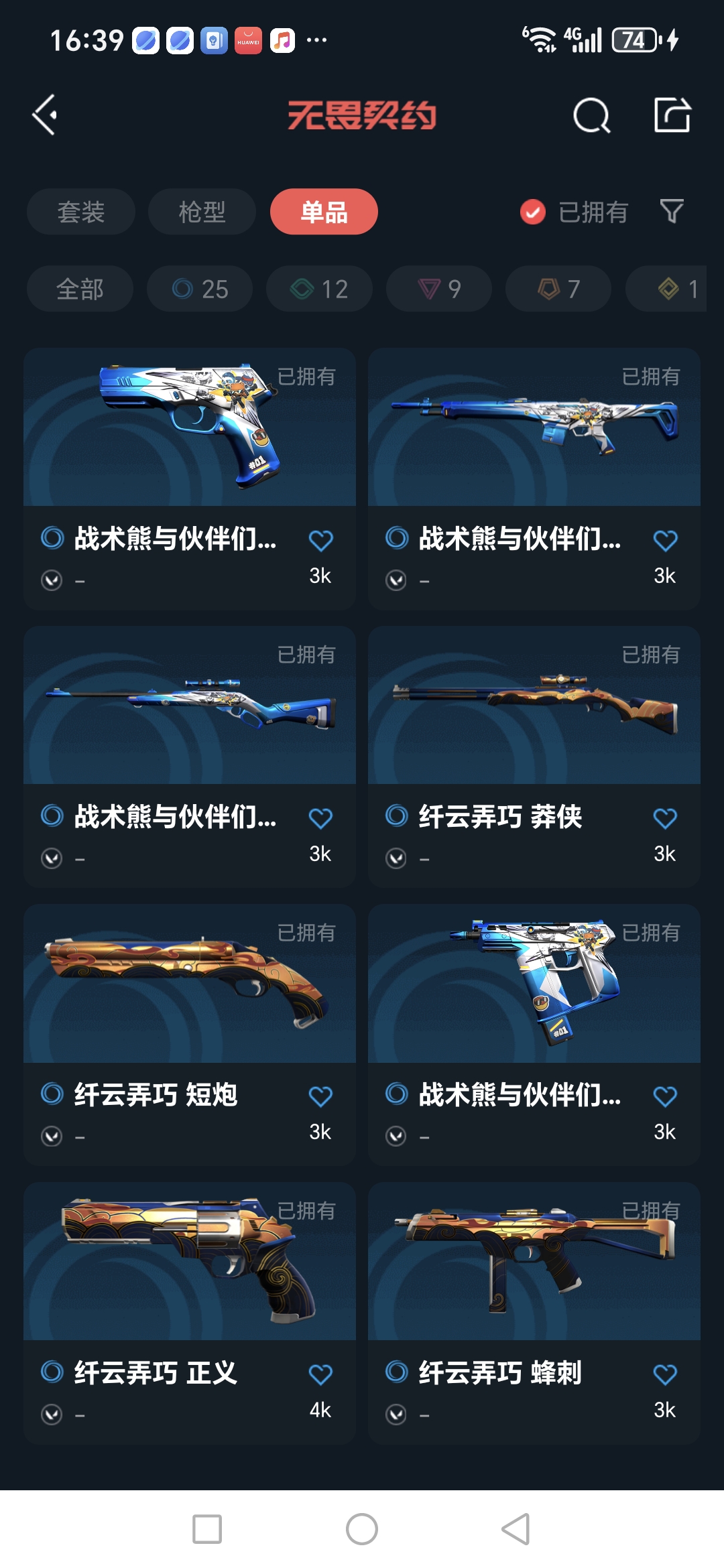The image size is (724, 1568).
Task: Filter by the chip showing 25
Action: (x=200, y=289)
